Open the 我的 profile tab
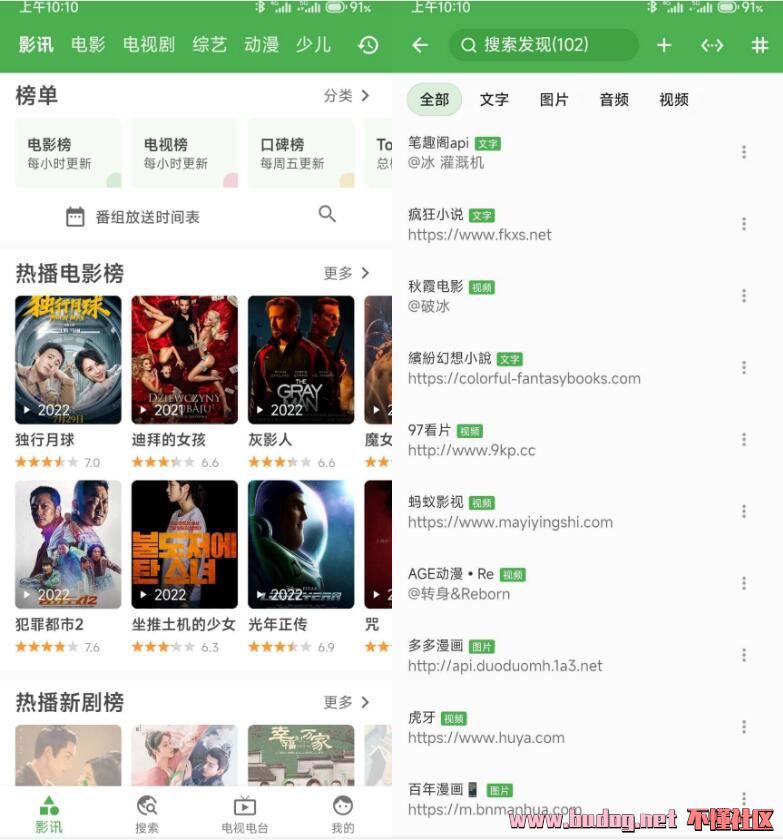 click(343, 813)
